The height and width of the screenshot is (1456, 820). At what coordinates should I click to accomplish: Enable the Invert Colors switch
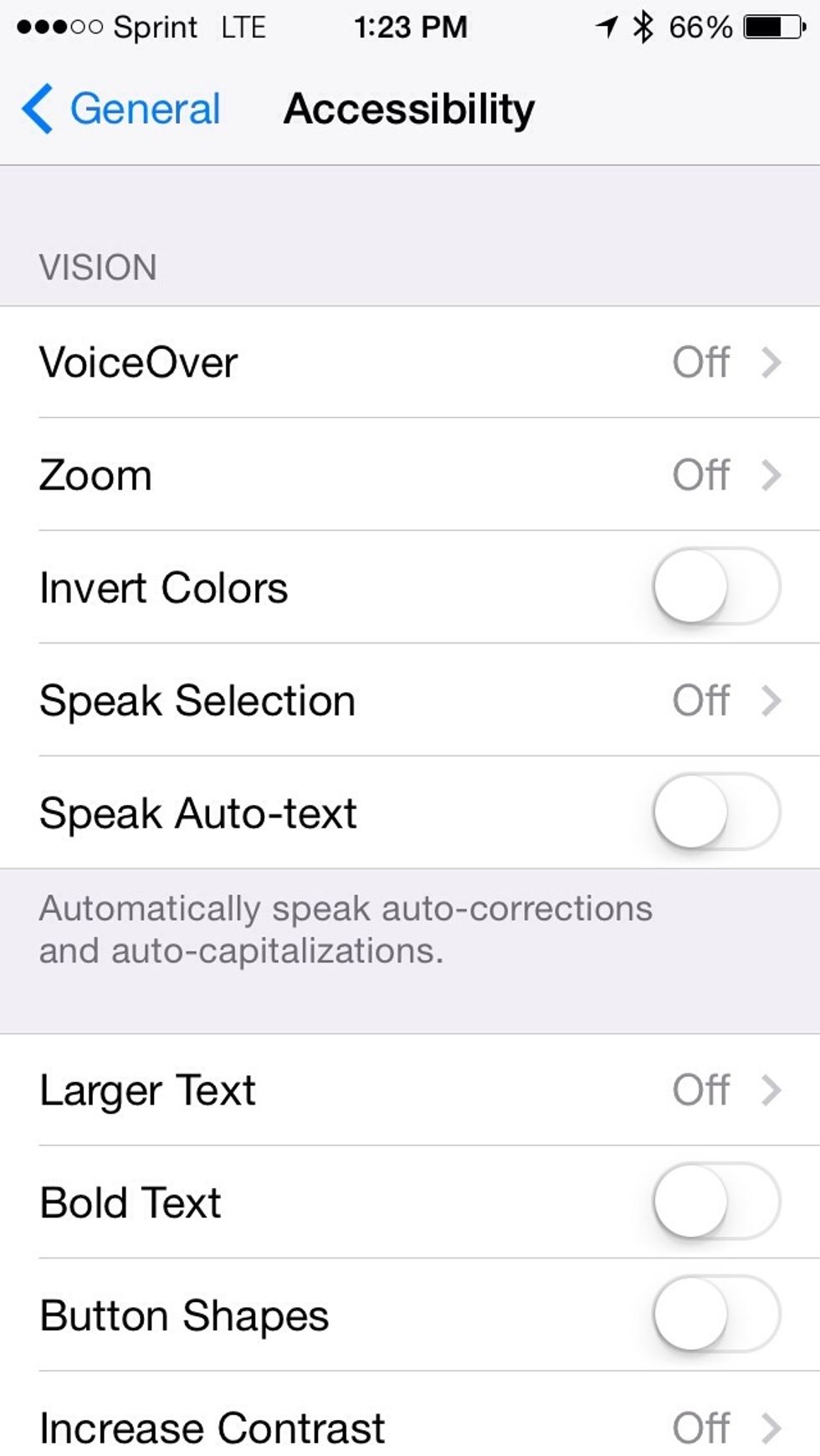718,587
